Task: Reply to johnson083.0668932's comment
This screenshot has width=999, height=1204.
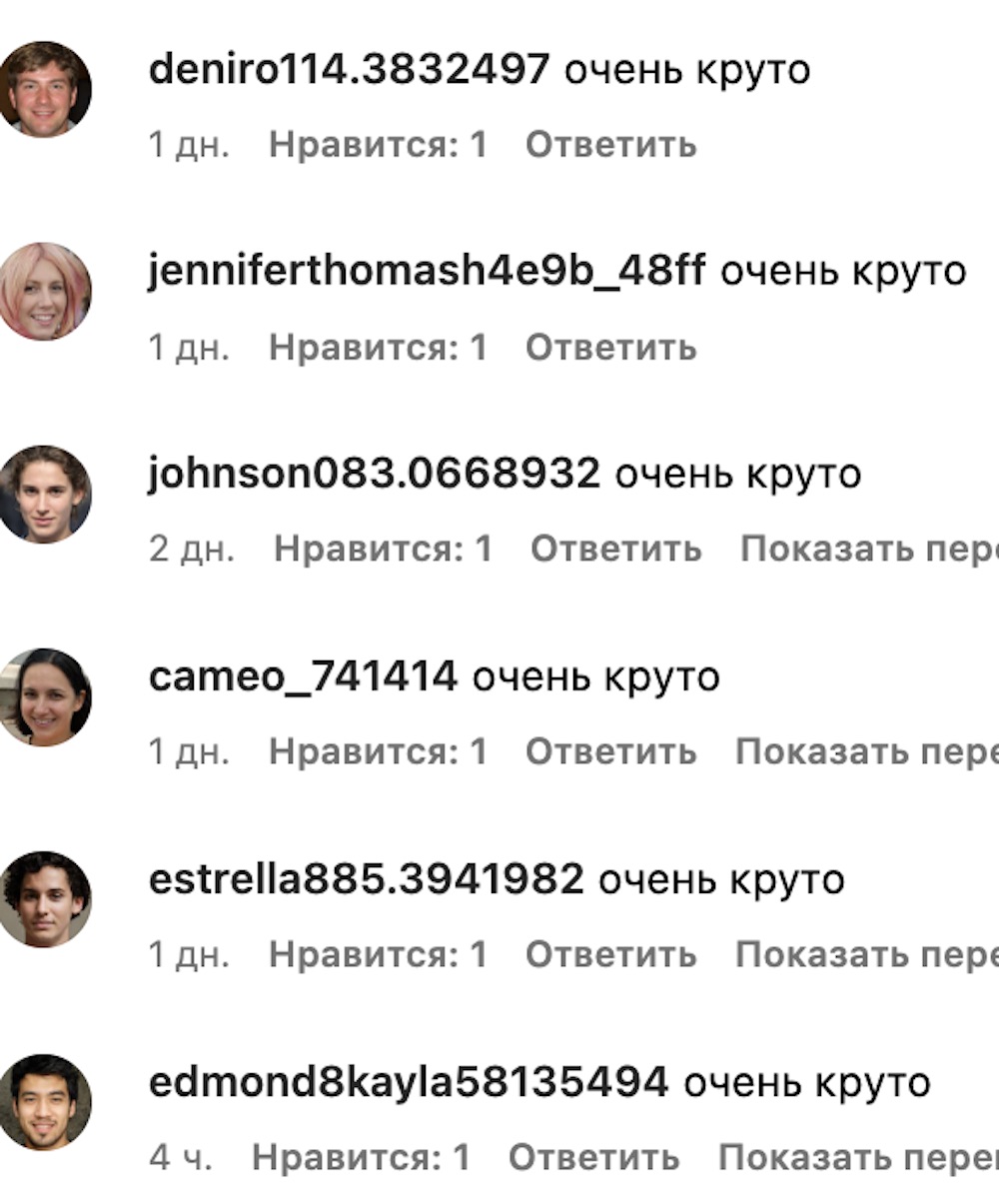Action: point(615,550)
